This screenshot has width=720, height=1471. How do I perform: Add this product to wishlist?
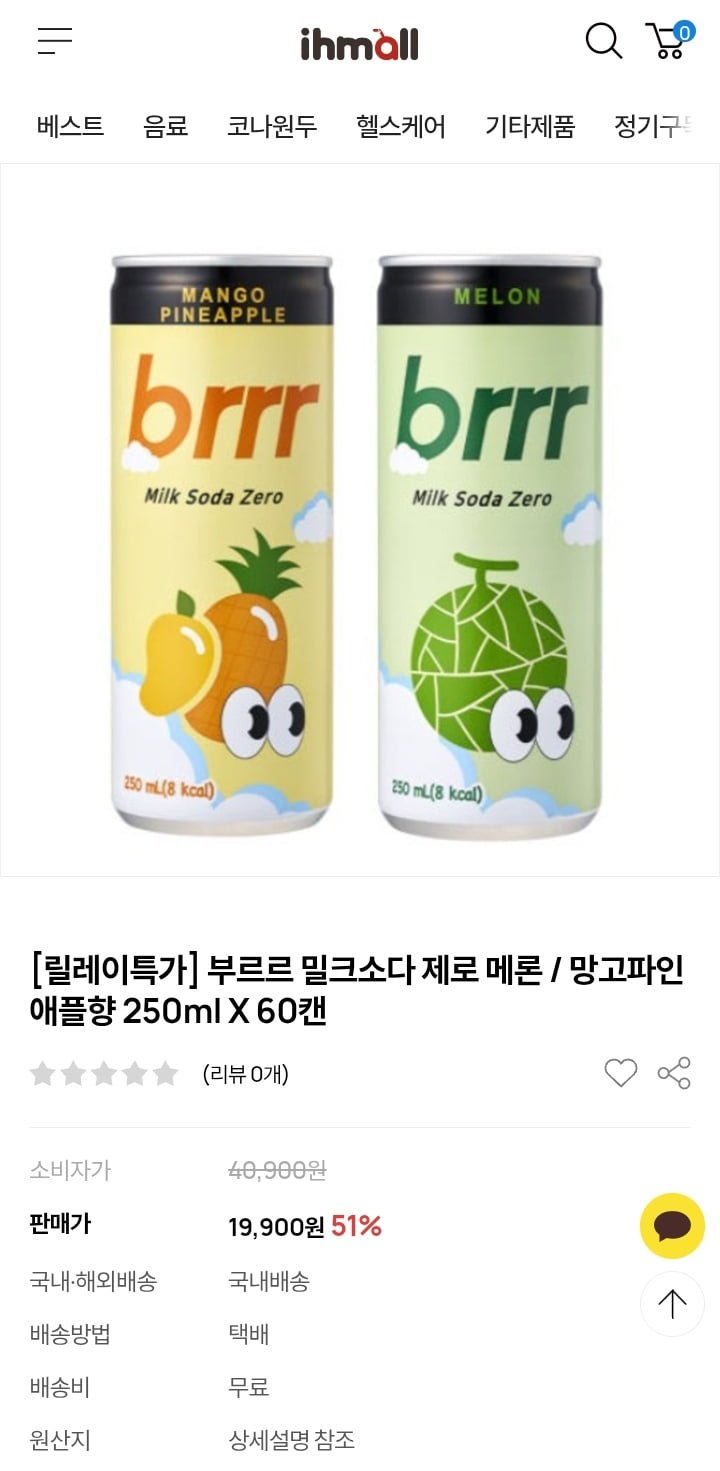621,1073
